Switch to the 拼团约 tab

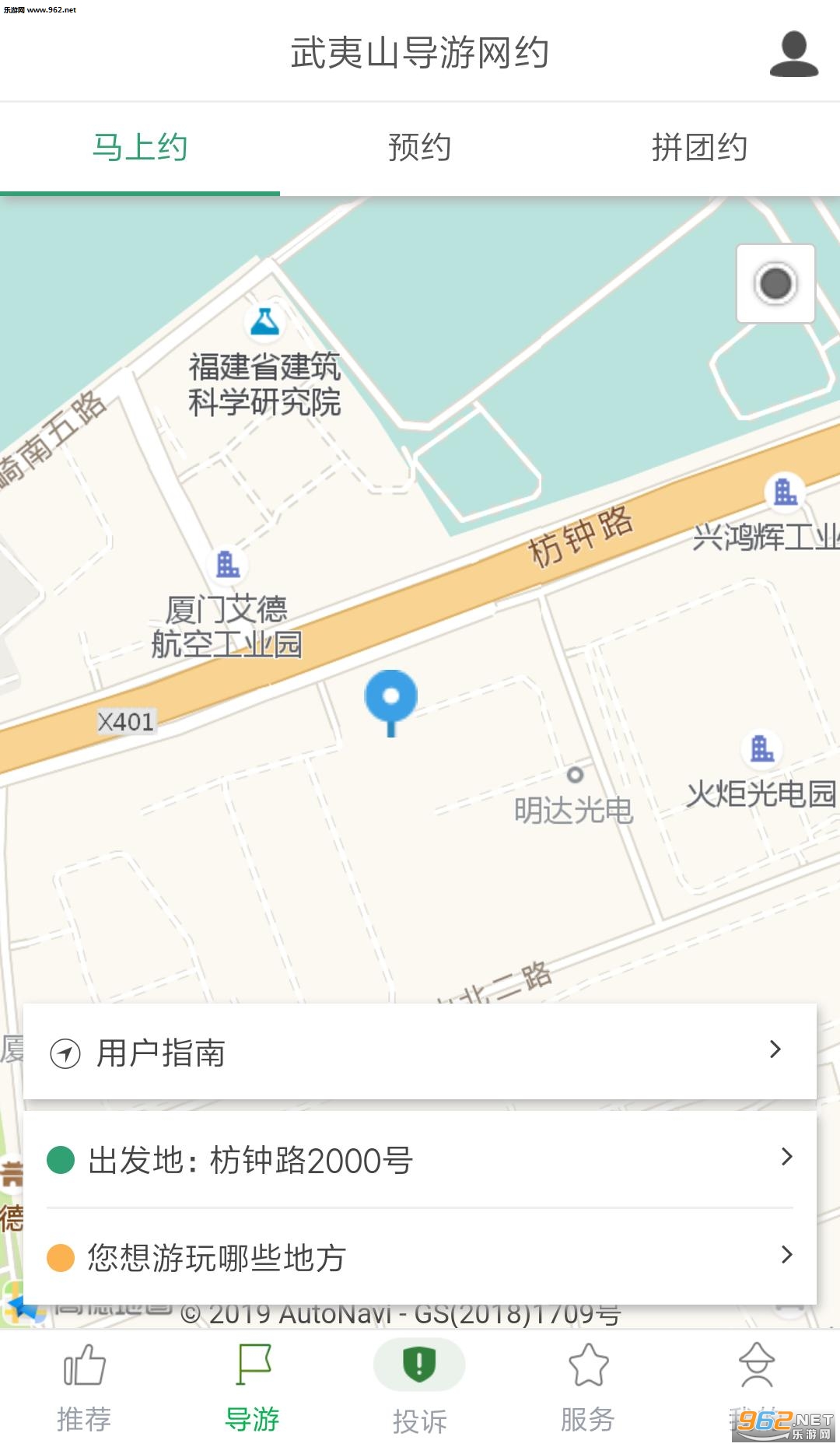click(x=700, y=148)
